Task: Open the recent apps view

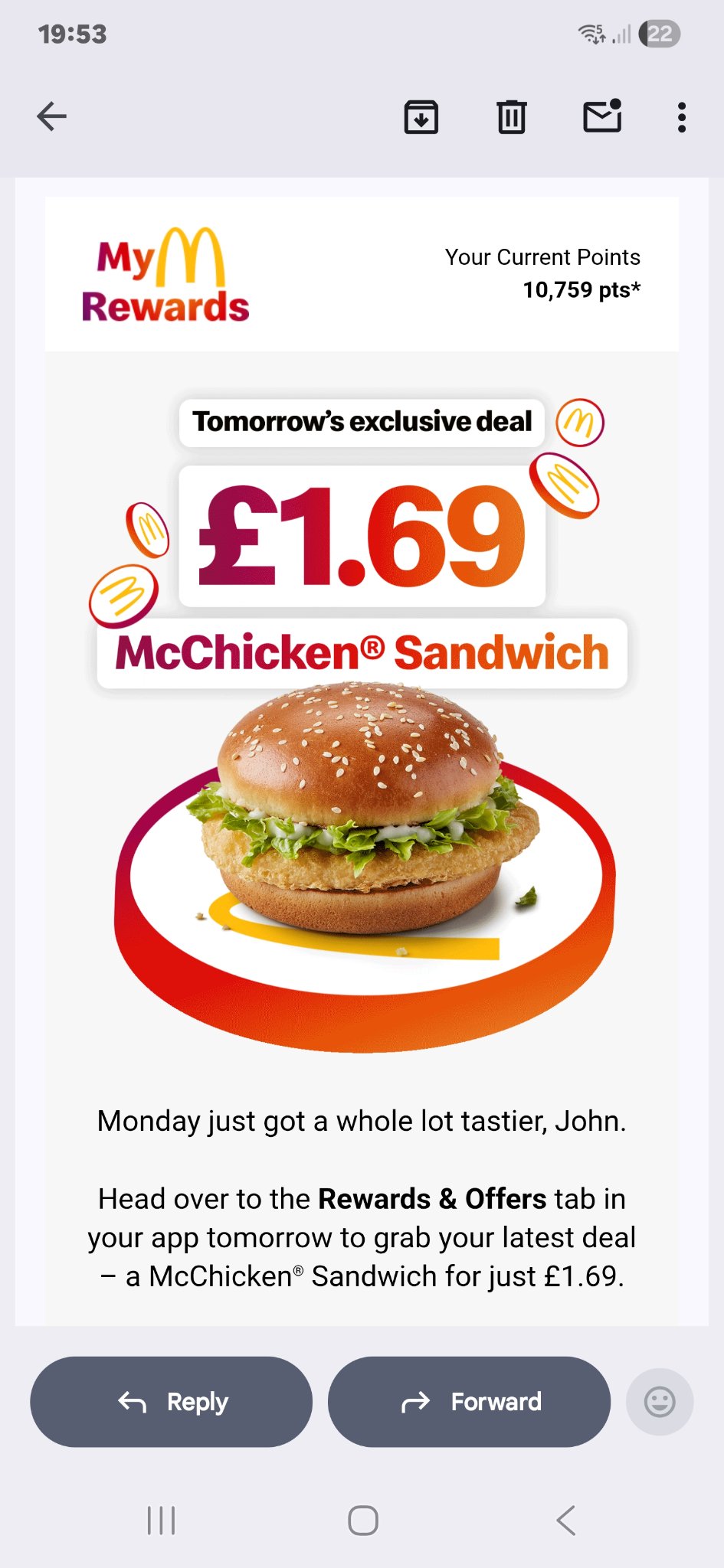Action: click(161, 1520)
